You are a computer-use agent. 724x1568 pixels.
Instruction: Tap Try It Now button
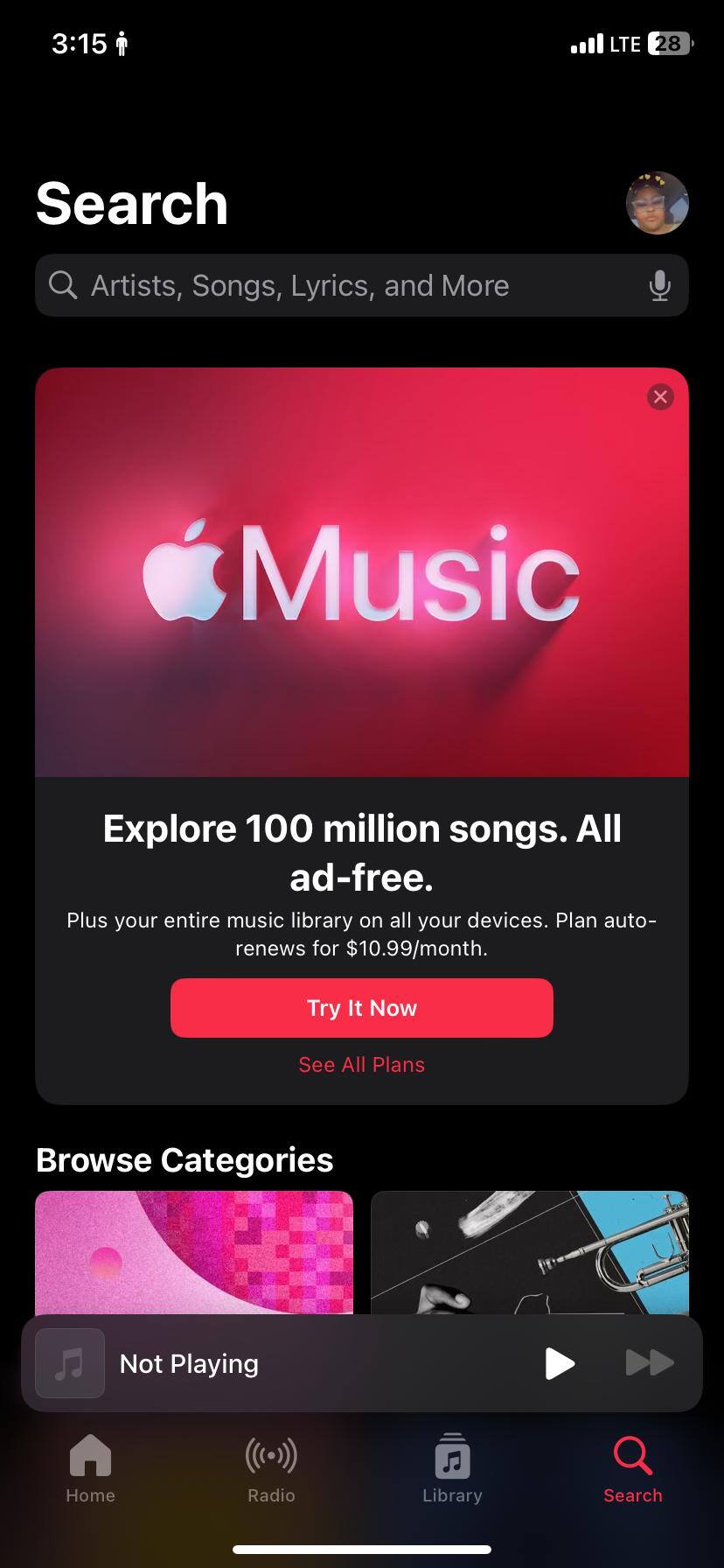[361, 1008]
